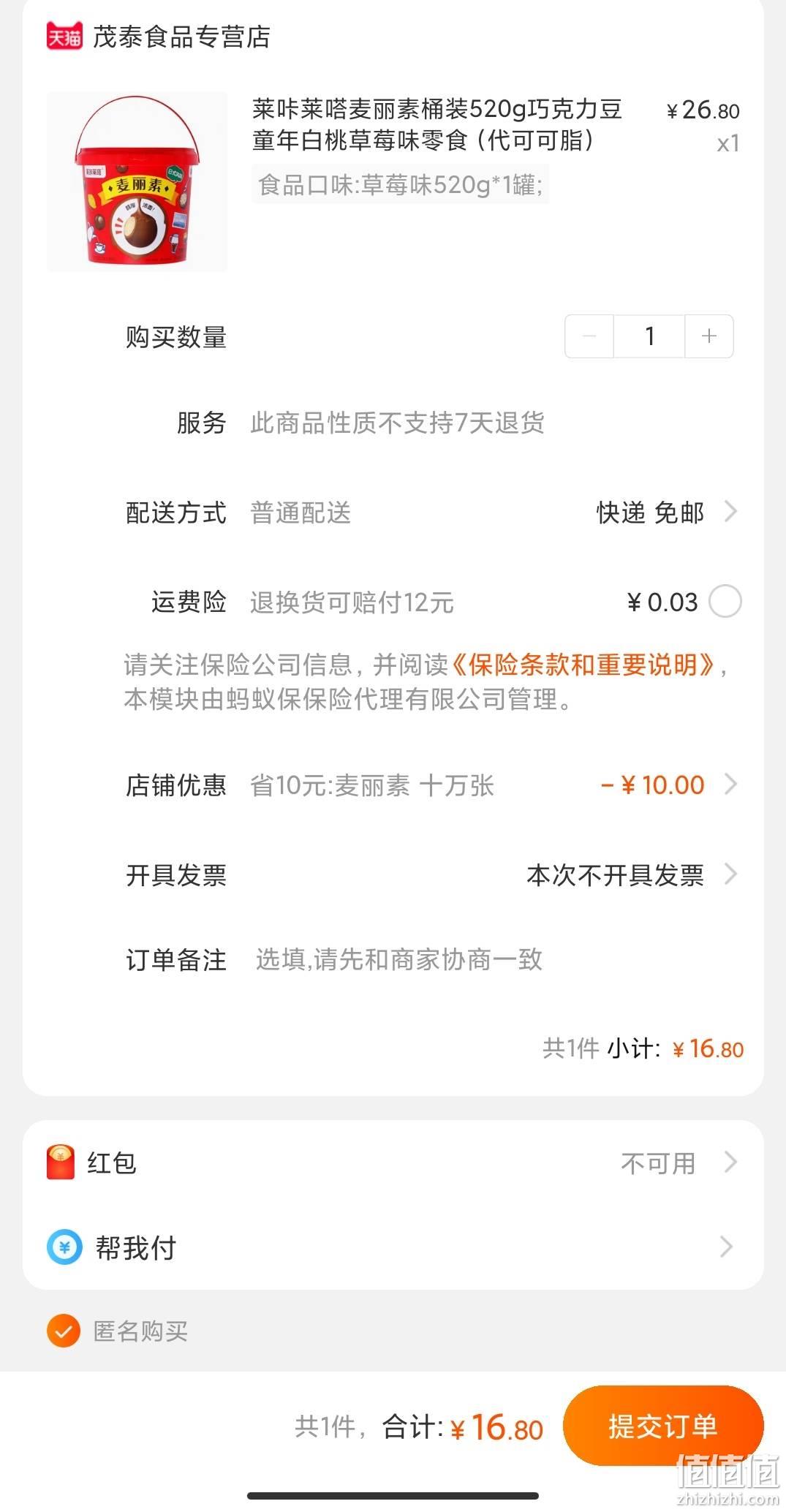The image size is (786, 1512).
Task: Choose 帮我付 pay-for-me option
Action: click(393, 1247)
